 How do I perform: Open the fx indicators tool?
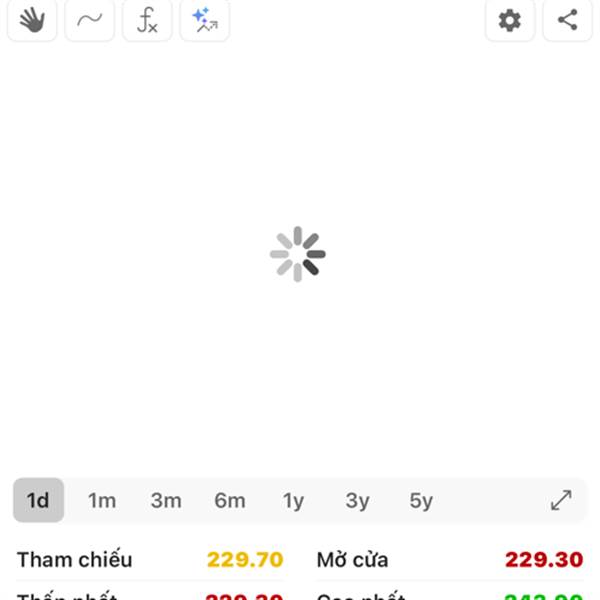147,20
